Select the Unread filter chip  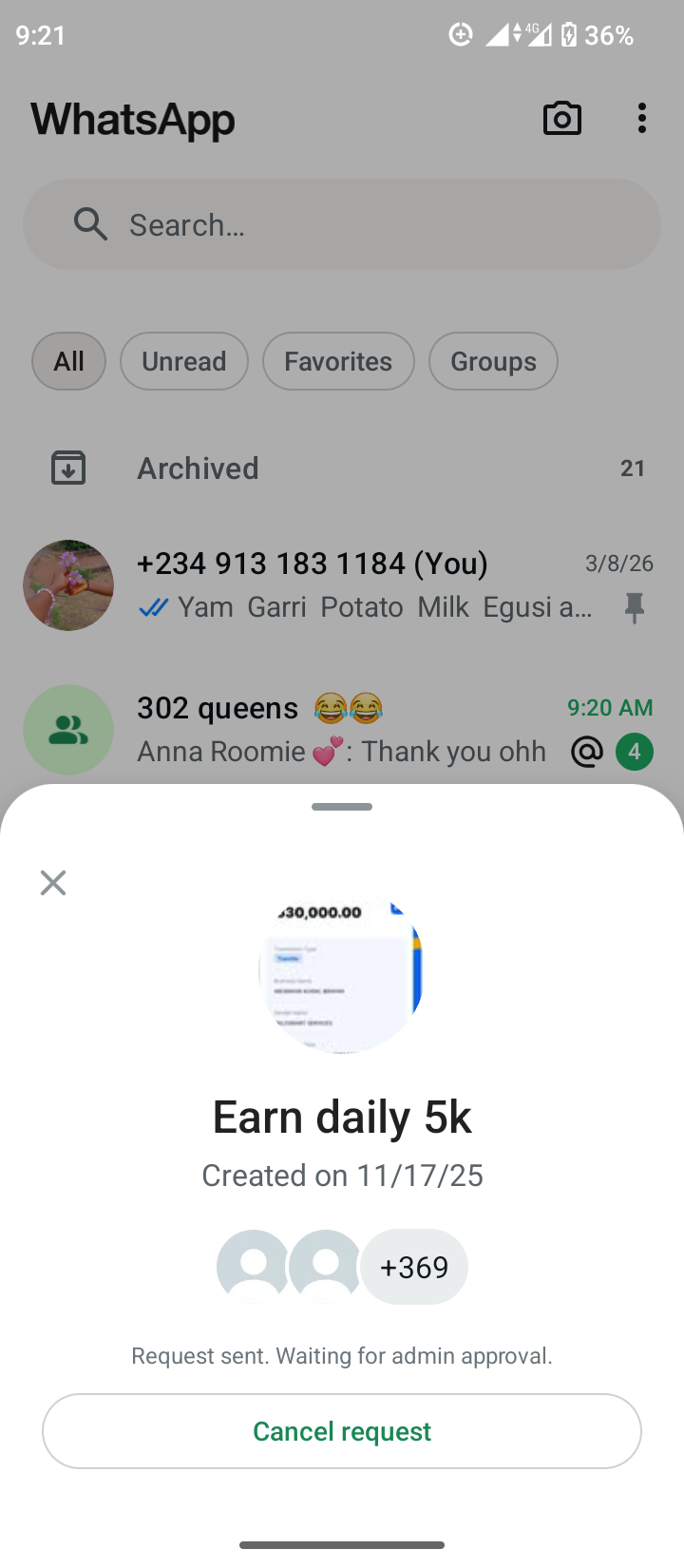(x=184, y=361)
